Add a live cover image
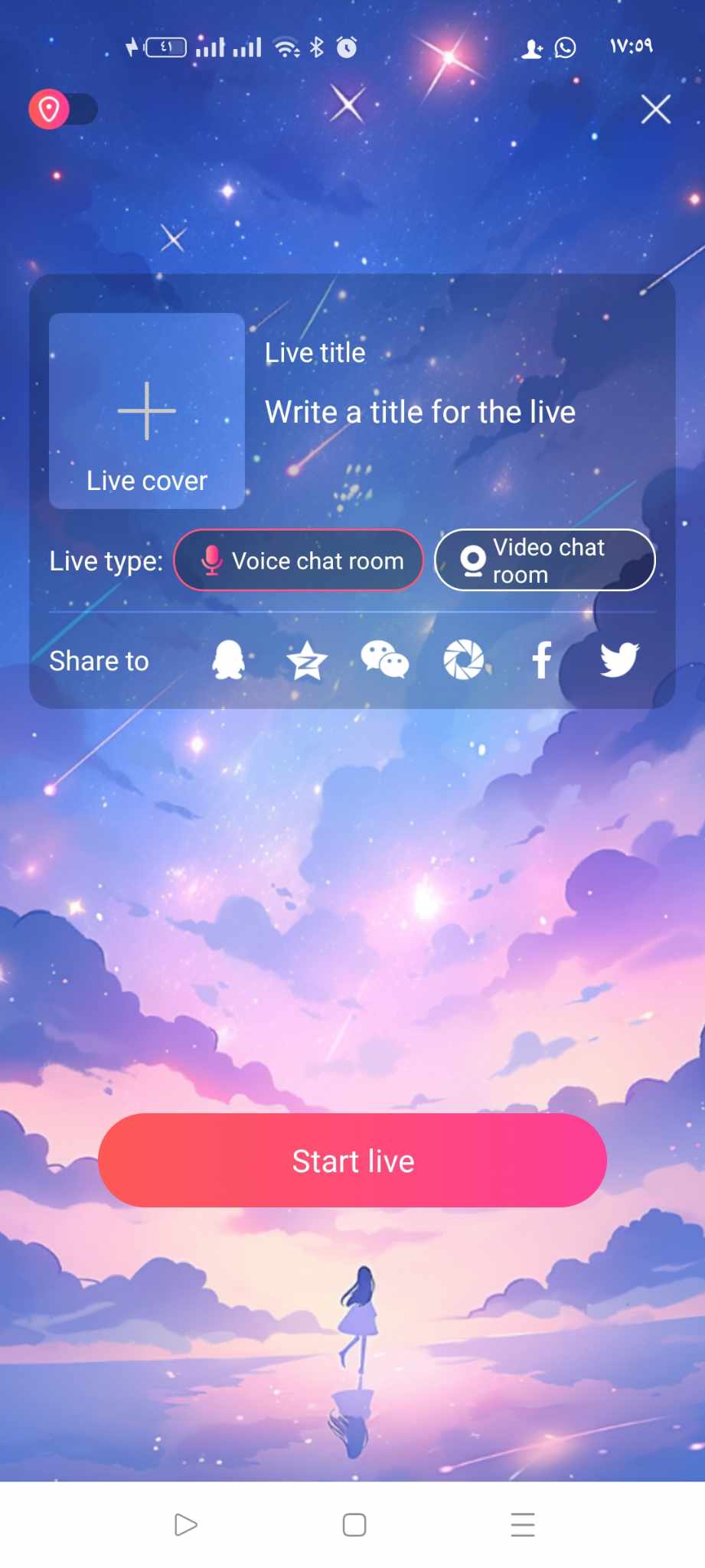 click(147, 411)
